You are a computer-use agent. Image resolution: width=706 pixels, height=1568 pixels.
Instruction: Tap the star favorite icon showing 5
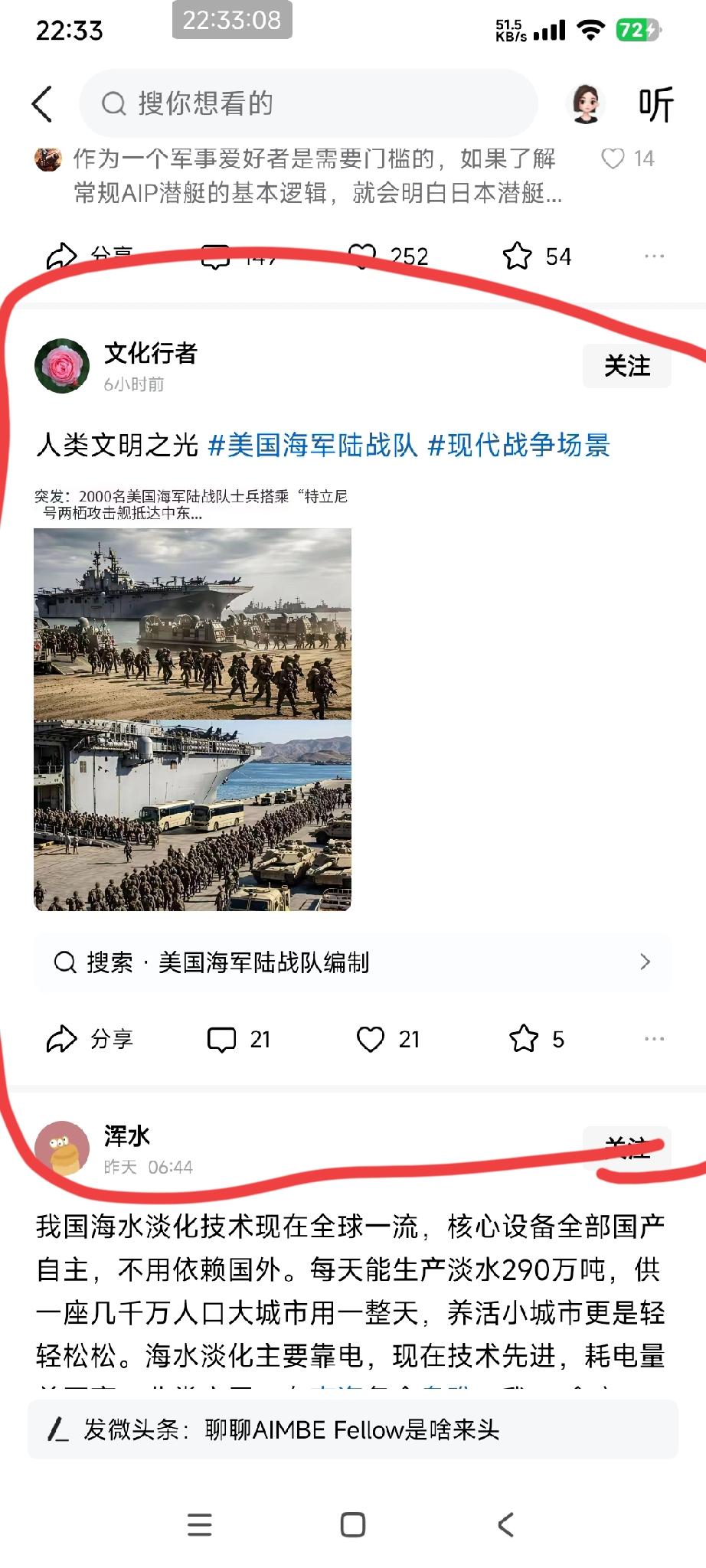pyautogui.click(x=526, y=1039)
